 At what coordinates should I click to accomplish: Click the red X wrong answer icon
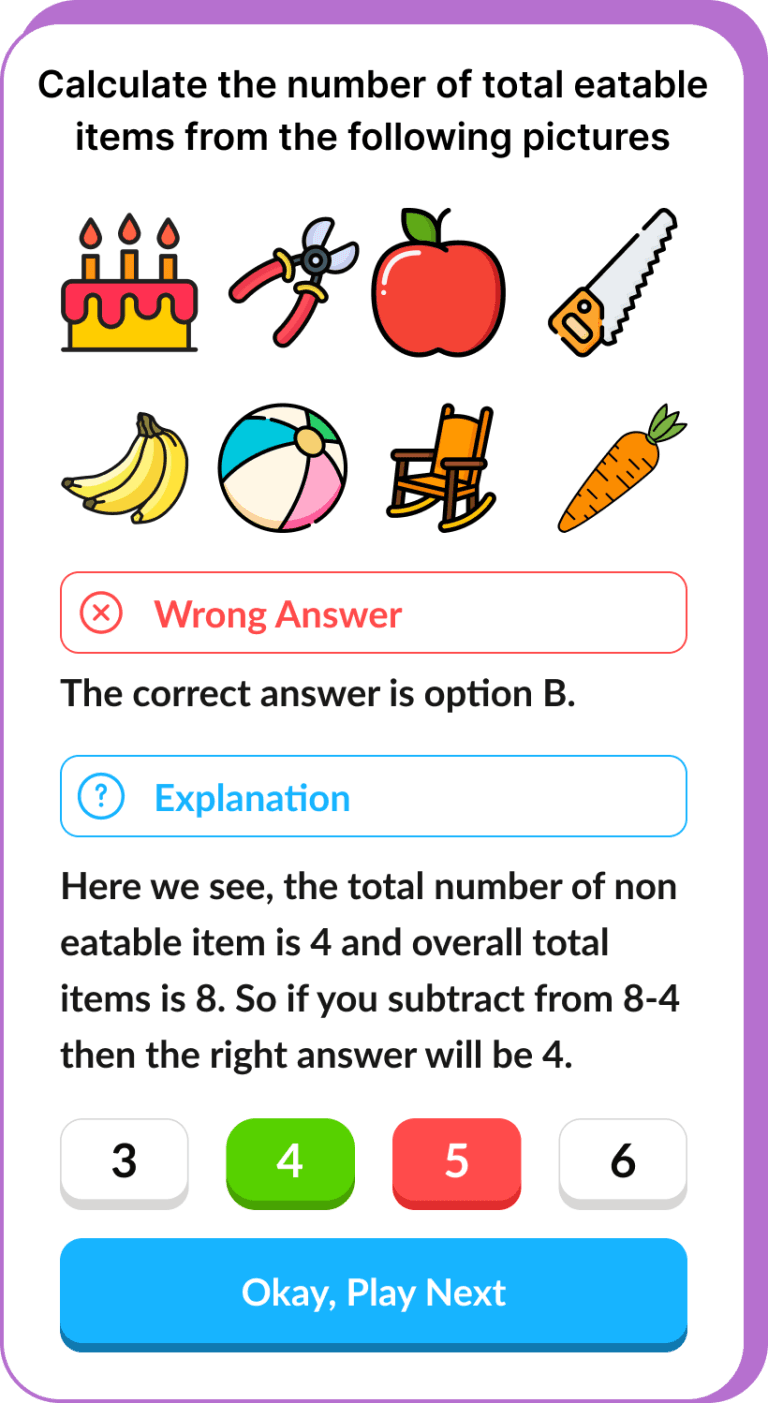click(x=100, y=613)
